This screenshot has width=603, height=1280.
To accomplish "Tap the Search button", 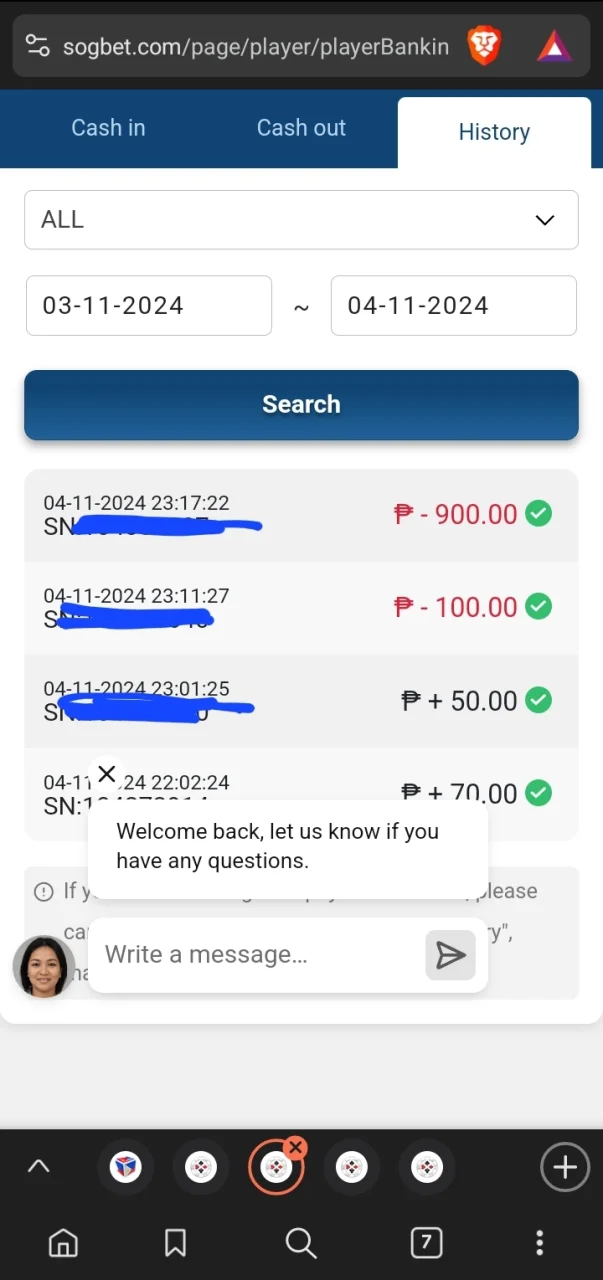I will pyautogui.click(x=301, y=405).
